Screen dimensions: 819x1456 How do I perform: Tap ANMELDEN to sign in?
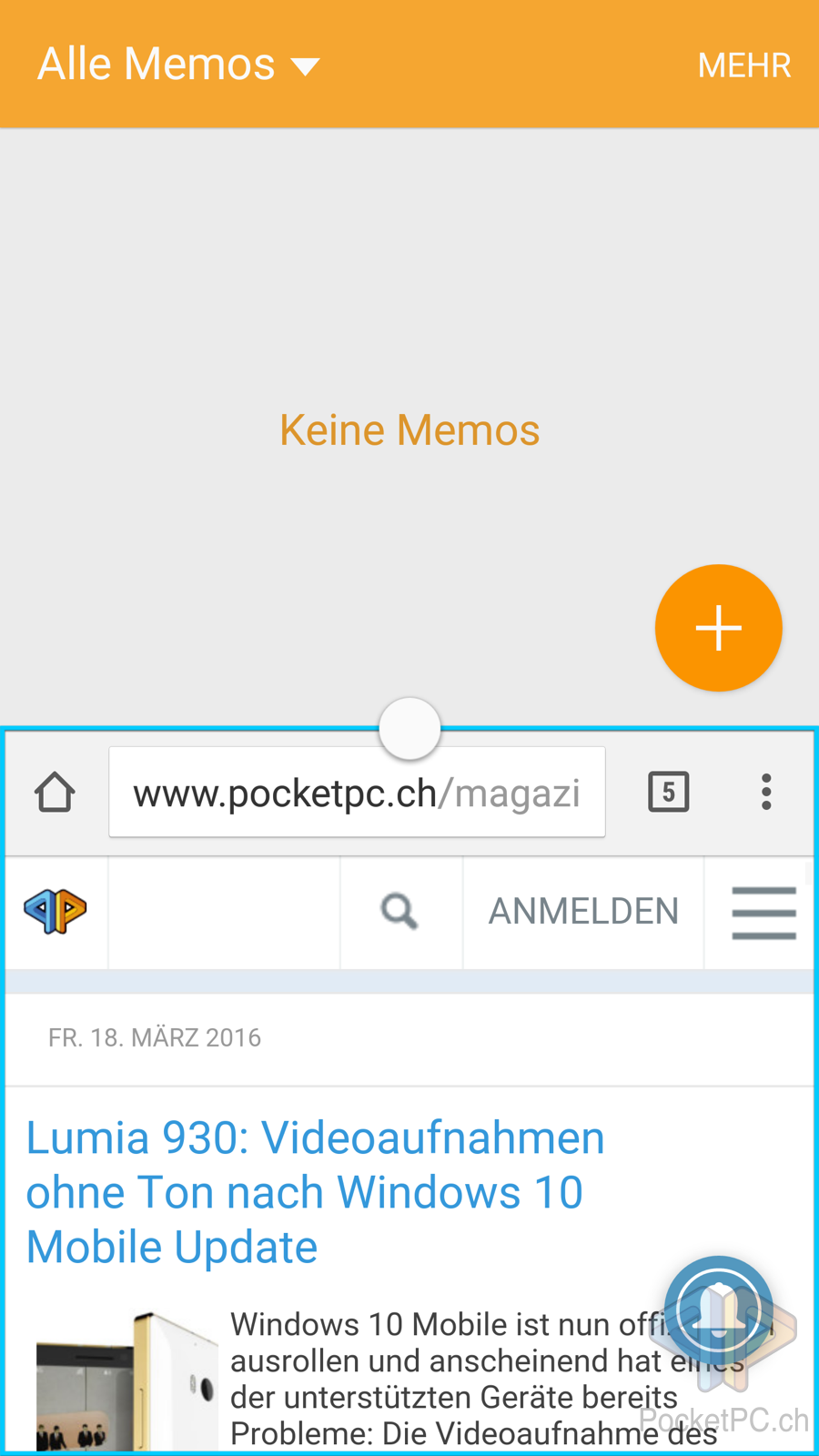pyautogui.click(x=583, y=911)
